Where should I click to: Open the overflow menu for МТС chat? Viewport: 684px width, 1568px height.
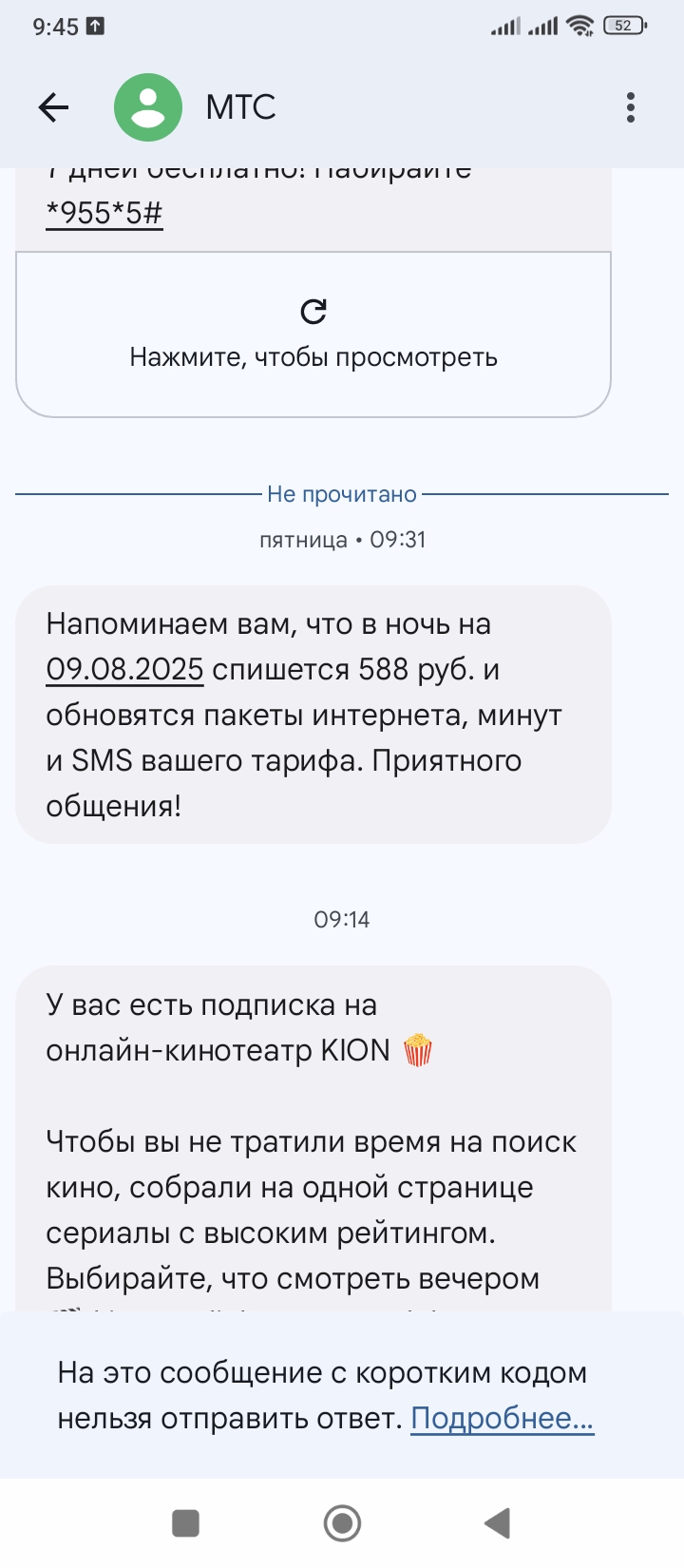coord(630,107)
